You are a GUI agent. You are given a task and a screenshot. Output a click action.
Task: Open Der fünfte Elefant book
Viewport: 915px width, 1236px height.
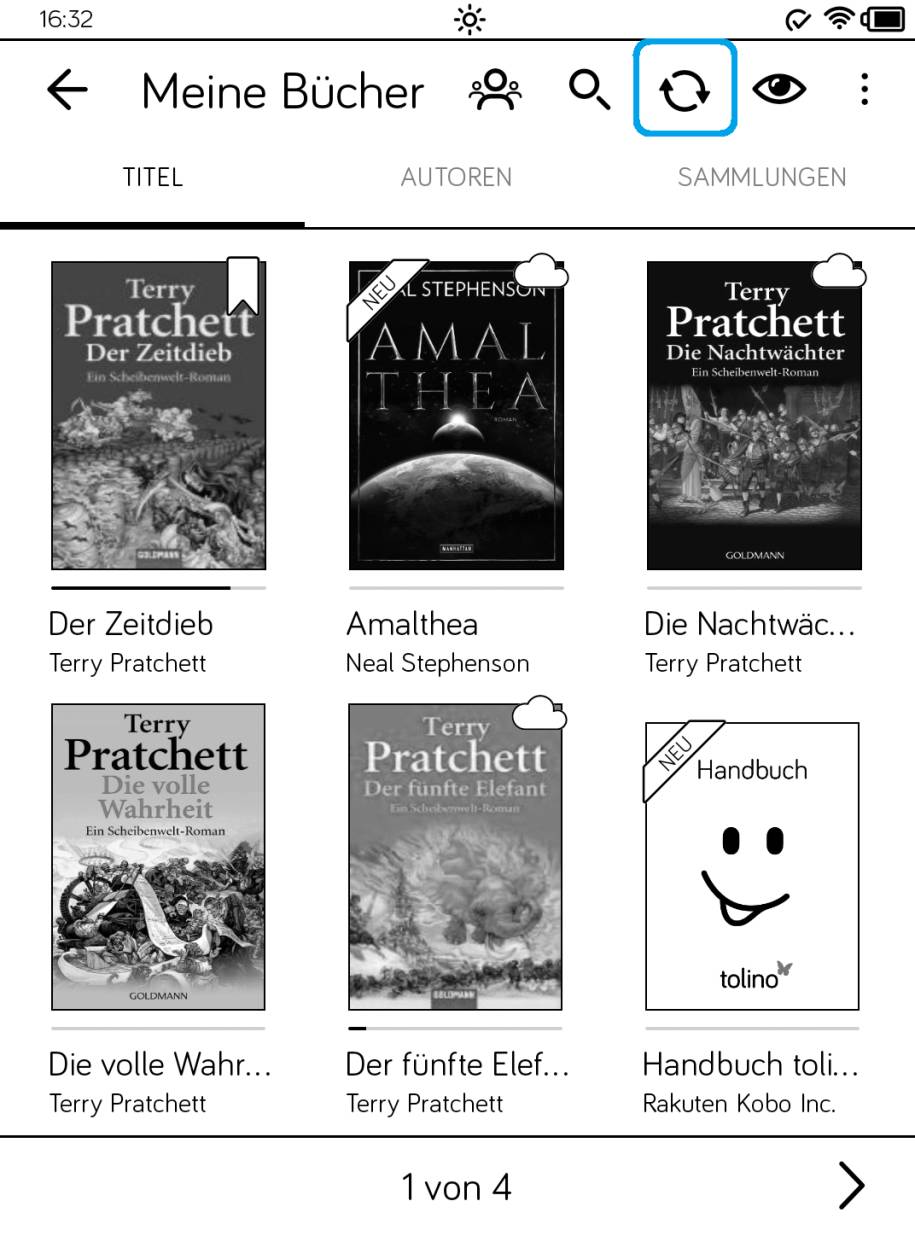[x=456, y=857]
